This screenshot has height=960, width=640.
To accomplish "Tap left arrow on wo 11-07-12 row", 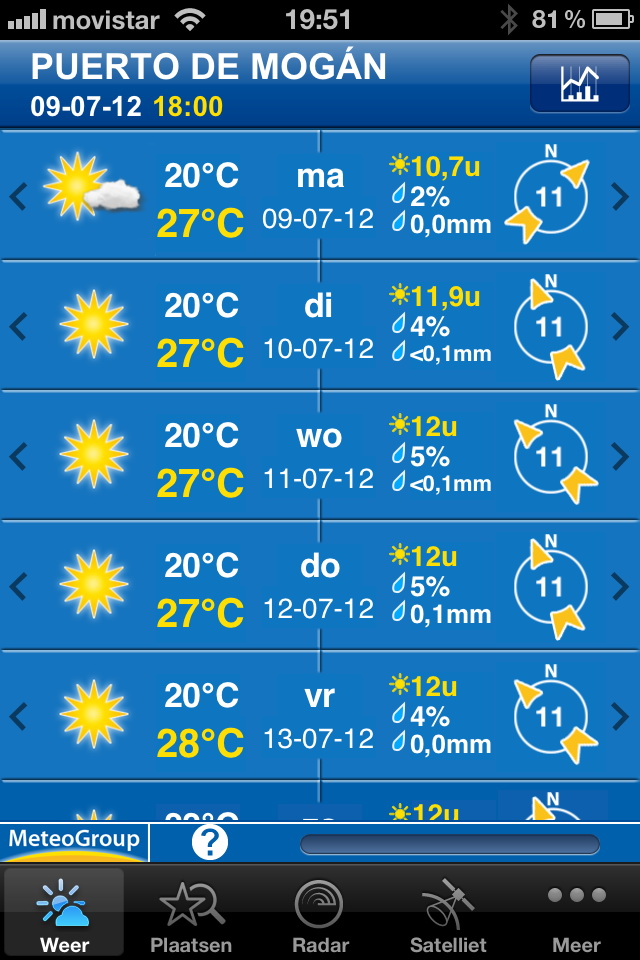I will click(x=18, y=457).
